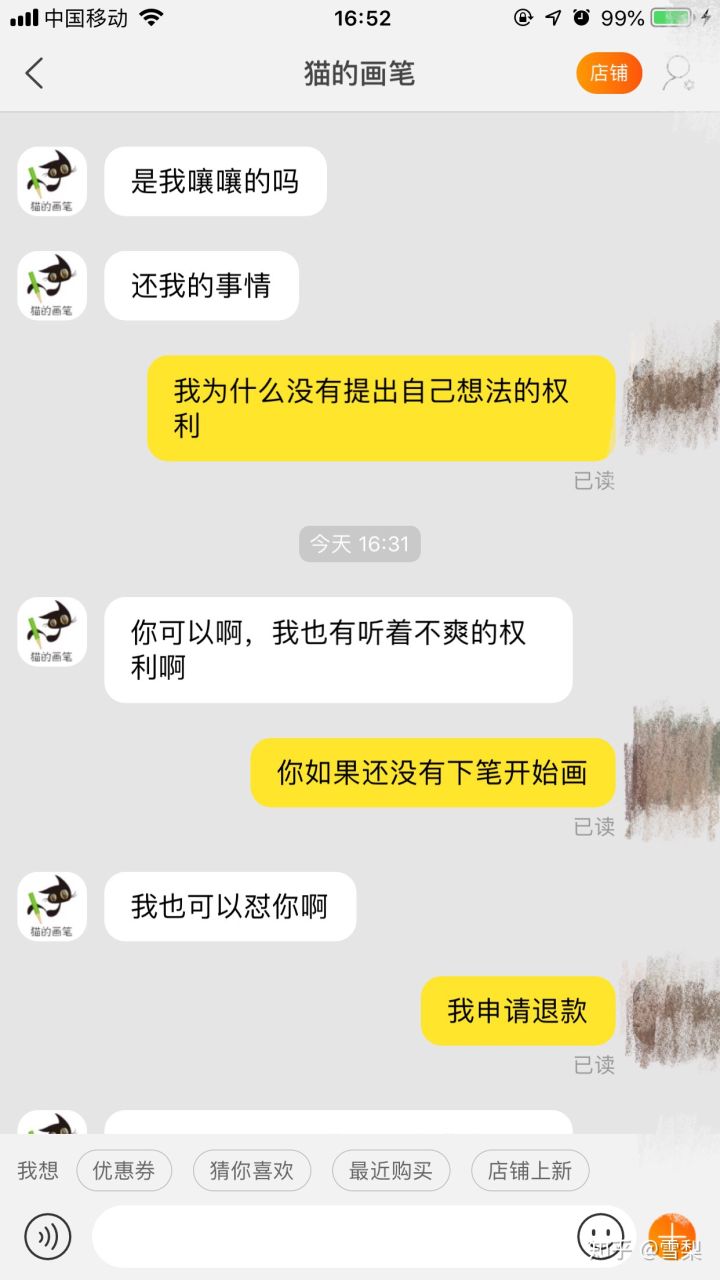This screenshot has height=1280, width=720.
Task: Select the 优惠券 chip
Action: (x=124, y=1171)
